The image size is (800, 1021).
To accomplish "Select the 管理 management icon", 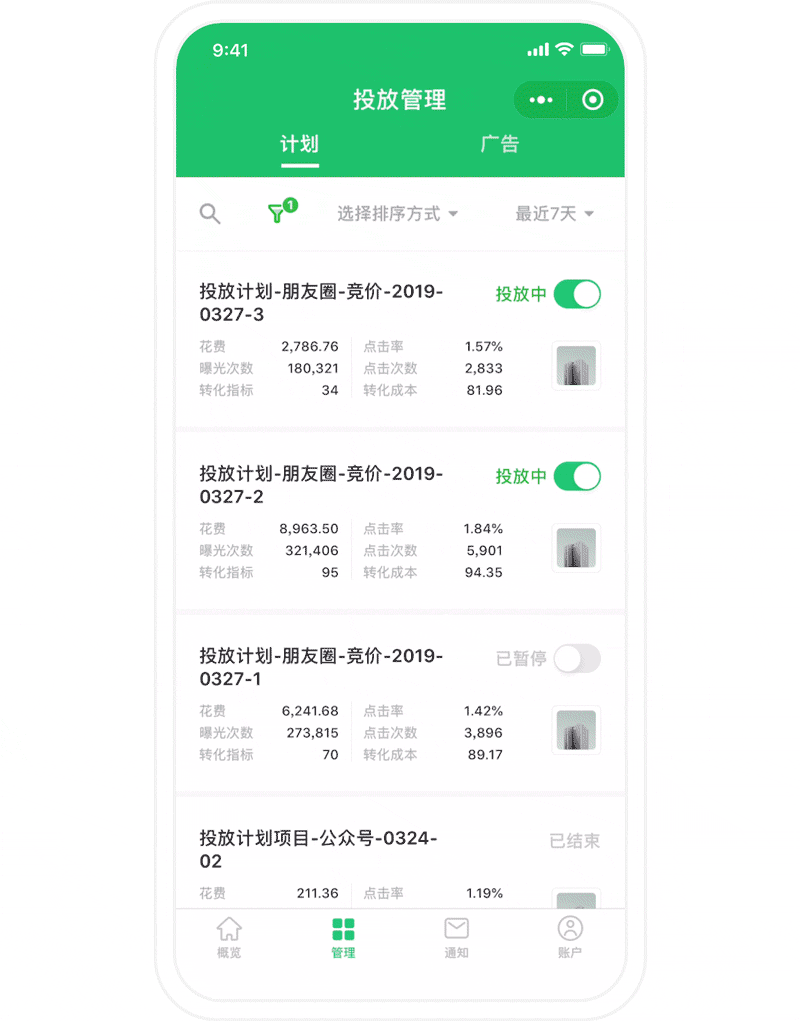I will (x=343, y=935).
